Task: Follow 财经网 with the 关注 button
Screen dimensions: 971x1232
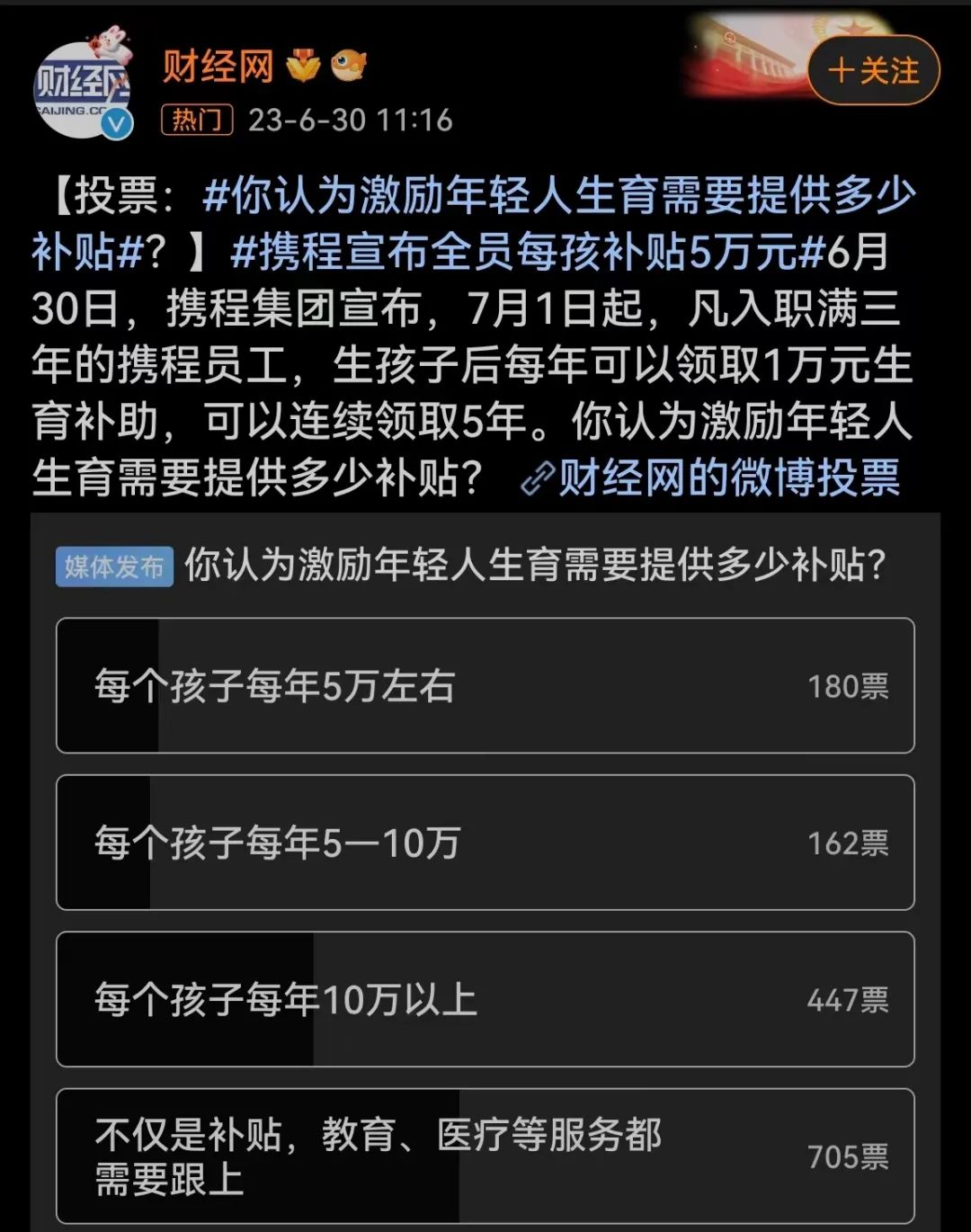Action: (873, 71)
